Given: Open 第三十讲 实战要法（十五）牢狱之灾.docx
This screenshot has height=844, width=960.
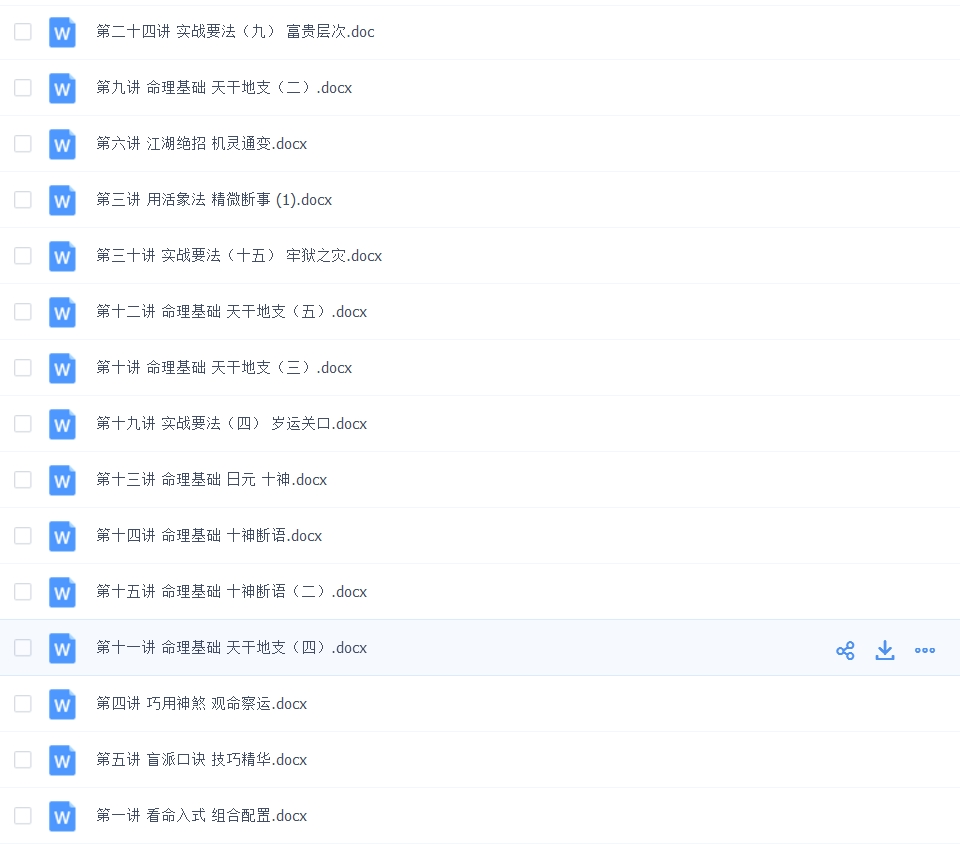Looking at the screenshot, I should point(239,256).
